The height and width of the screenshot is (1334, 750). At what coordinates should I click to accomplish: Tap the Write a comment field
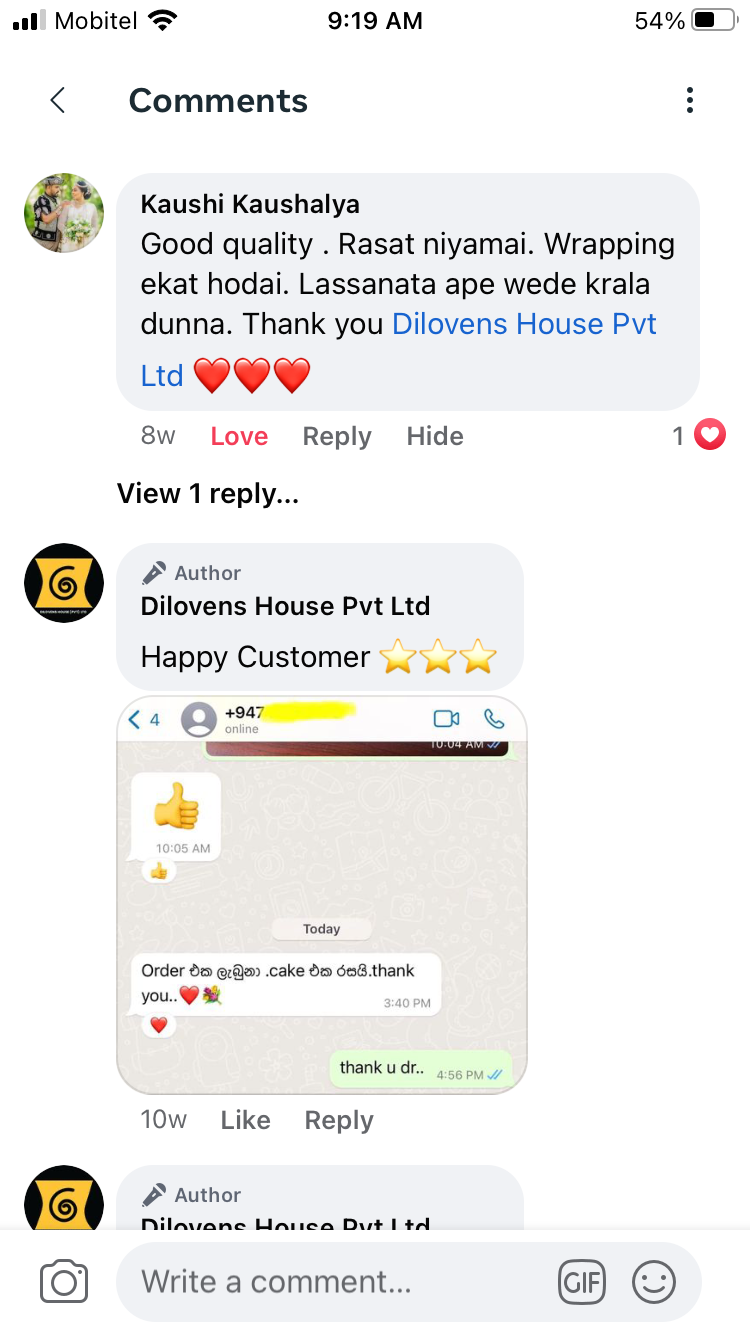(x=340, y=1282)
